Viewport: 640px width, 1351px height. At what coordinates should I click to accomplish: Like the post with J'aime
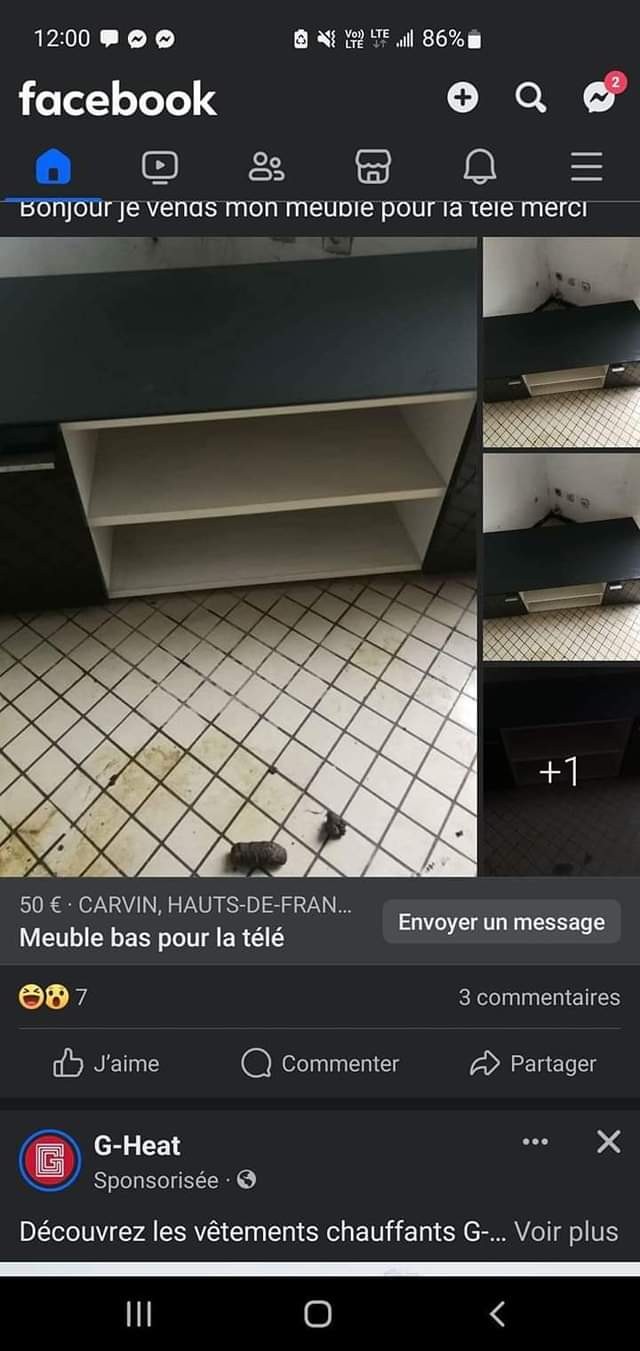(106, 1064)
